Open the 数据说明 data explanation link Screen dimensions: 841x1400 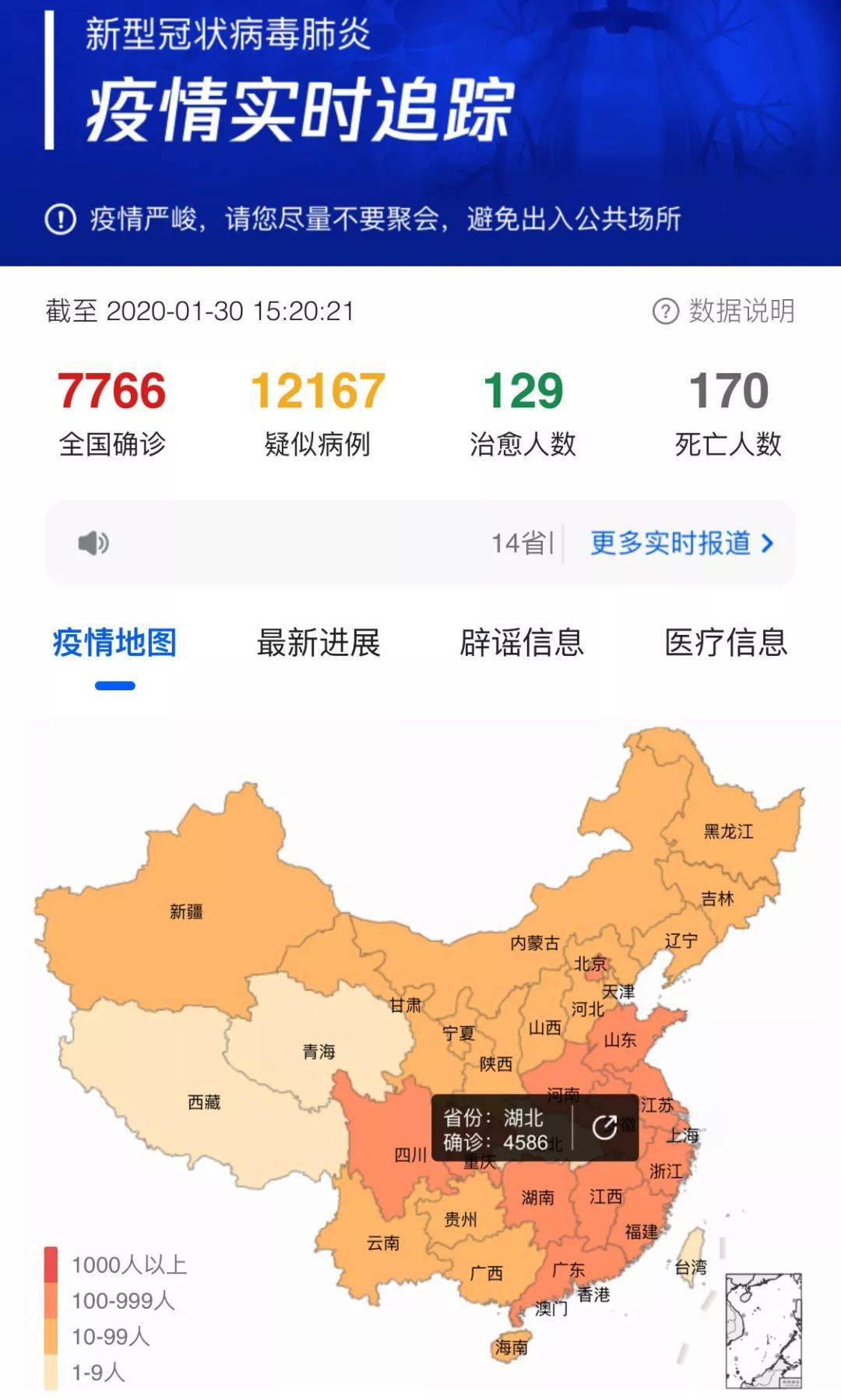pos(723,311)
